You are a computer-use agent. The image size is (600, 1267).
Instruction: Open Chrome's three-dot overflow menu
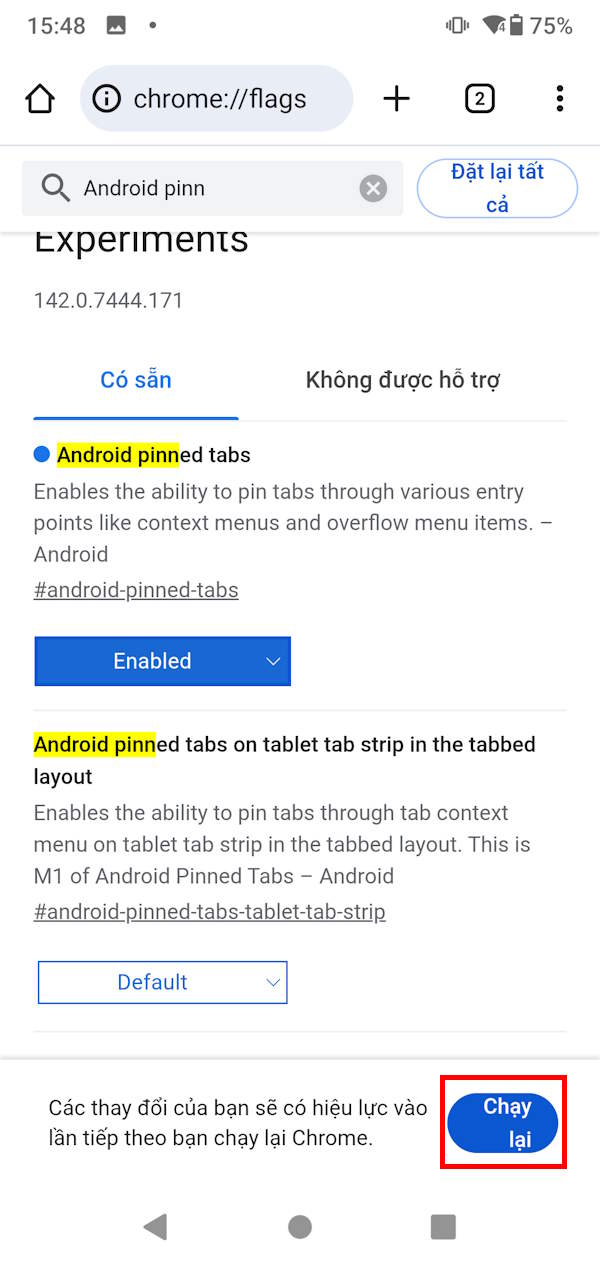click(x=559, y=99)
